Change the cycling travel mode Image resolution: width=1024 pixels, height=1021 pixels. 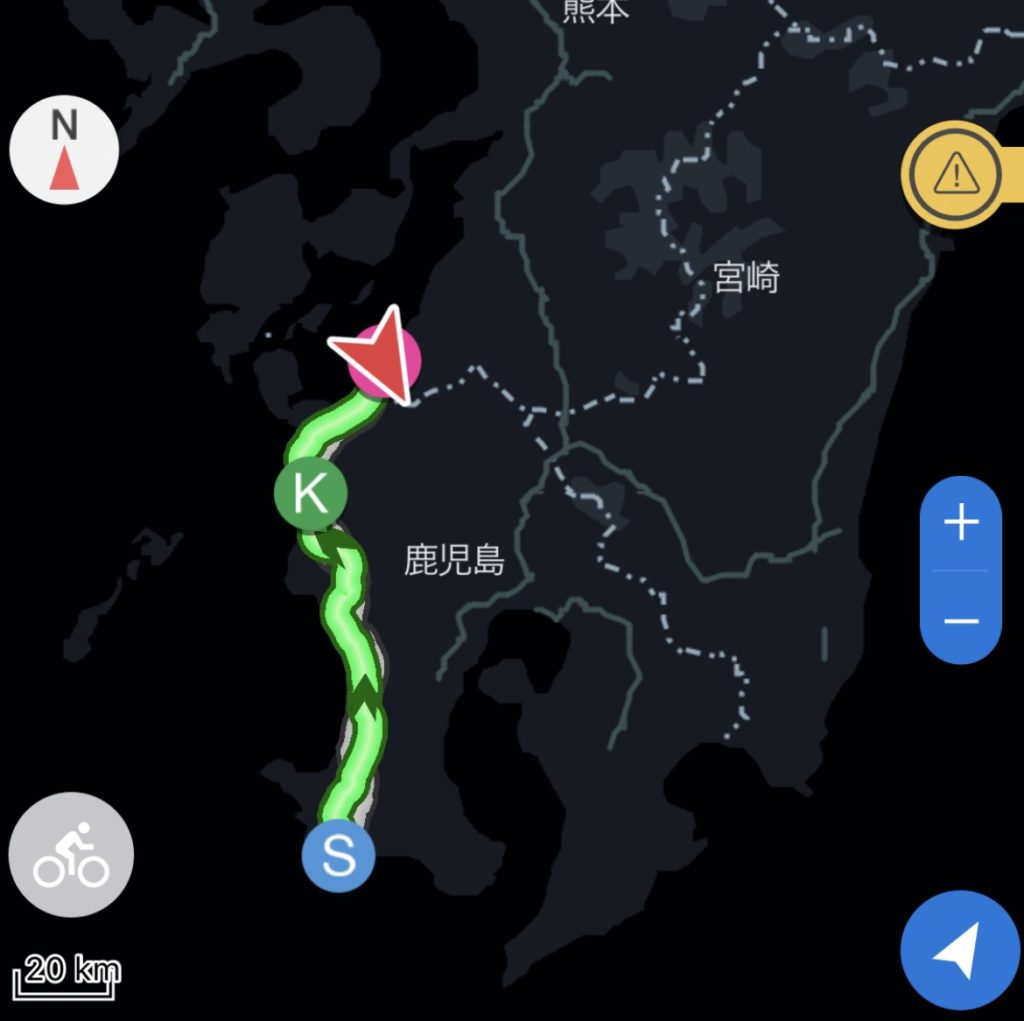[x=71, y=854]
